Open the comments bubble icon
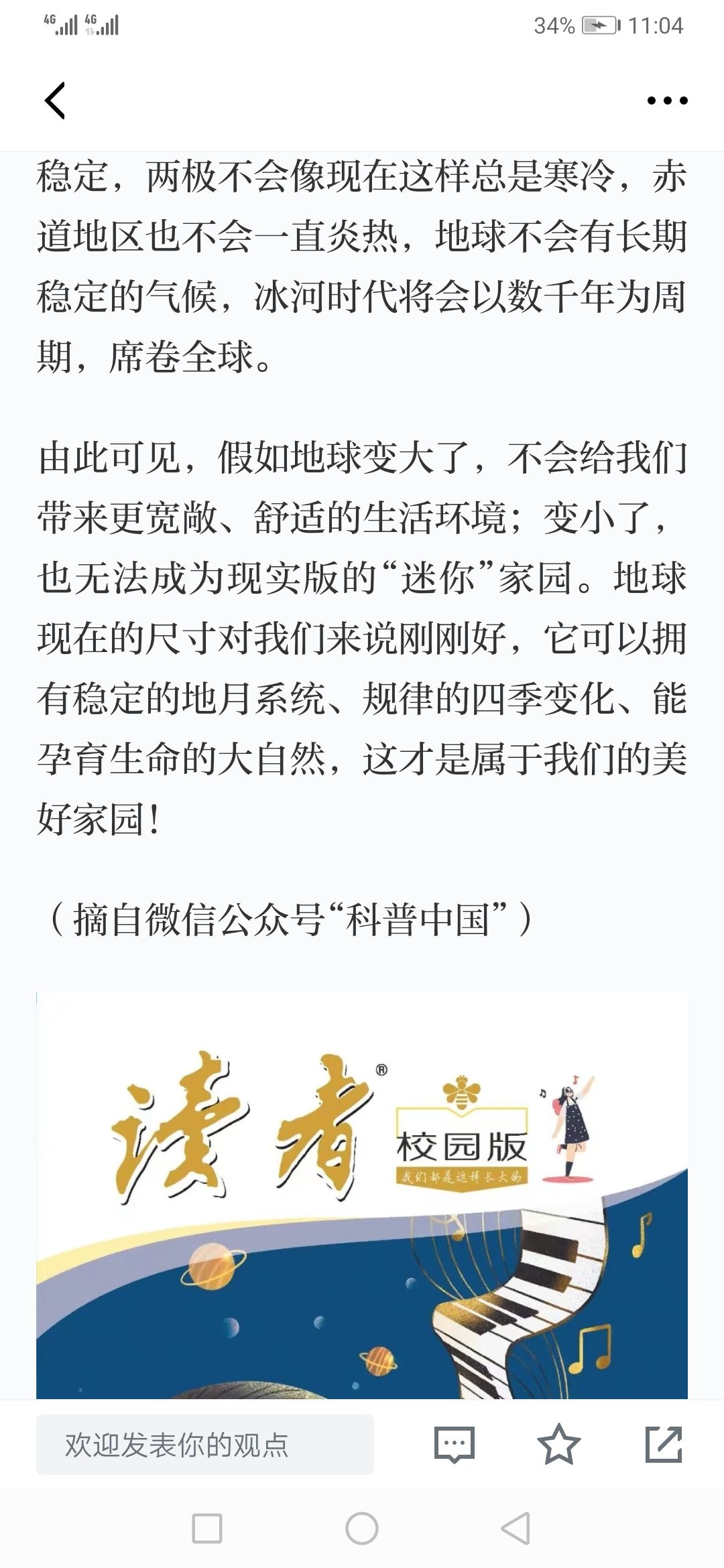 (x=454, y=1445)
